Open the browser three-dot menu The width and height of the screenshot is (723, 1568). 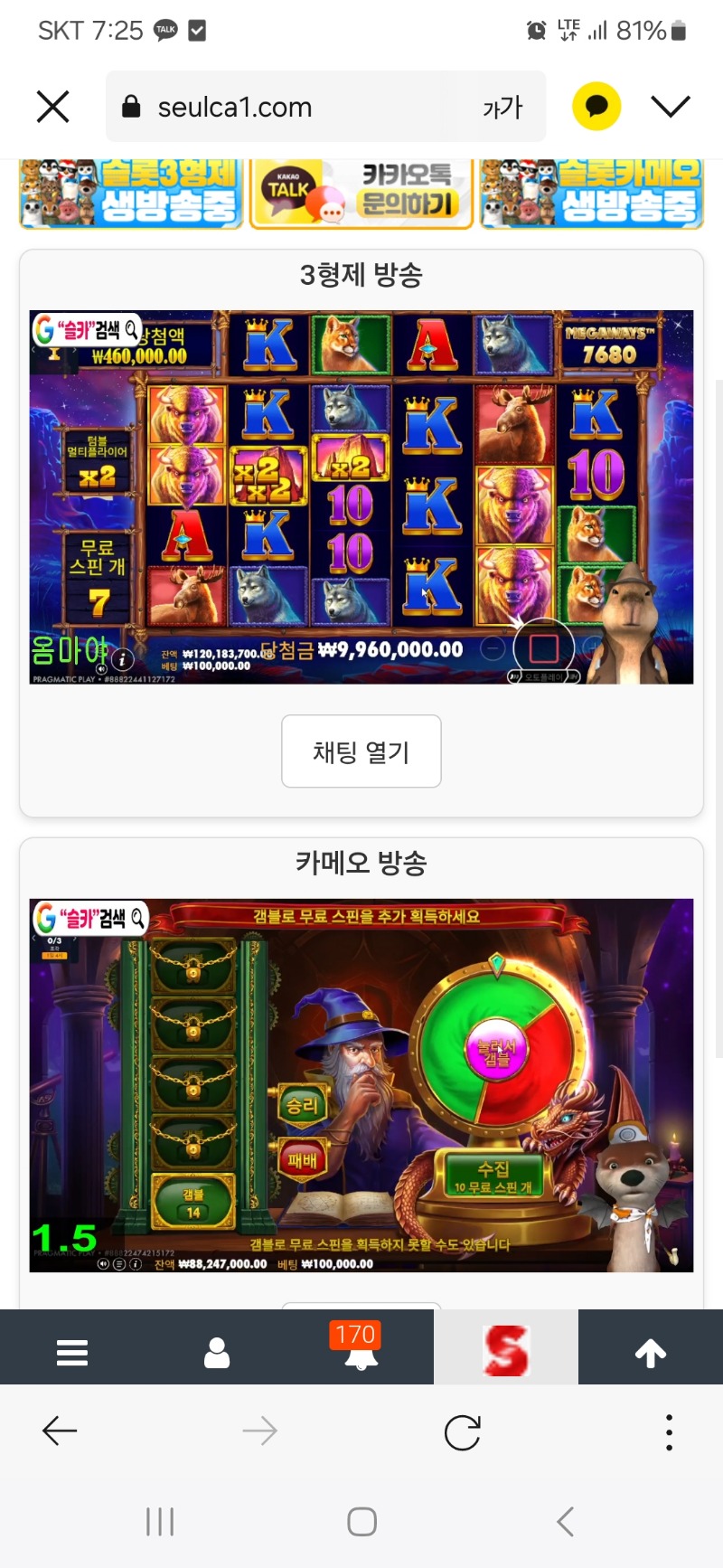click(669, 1432)
